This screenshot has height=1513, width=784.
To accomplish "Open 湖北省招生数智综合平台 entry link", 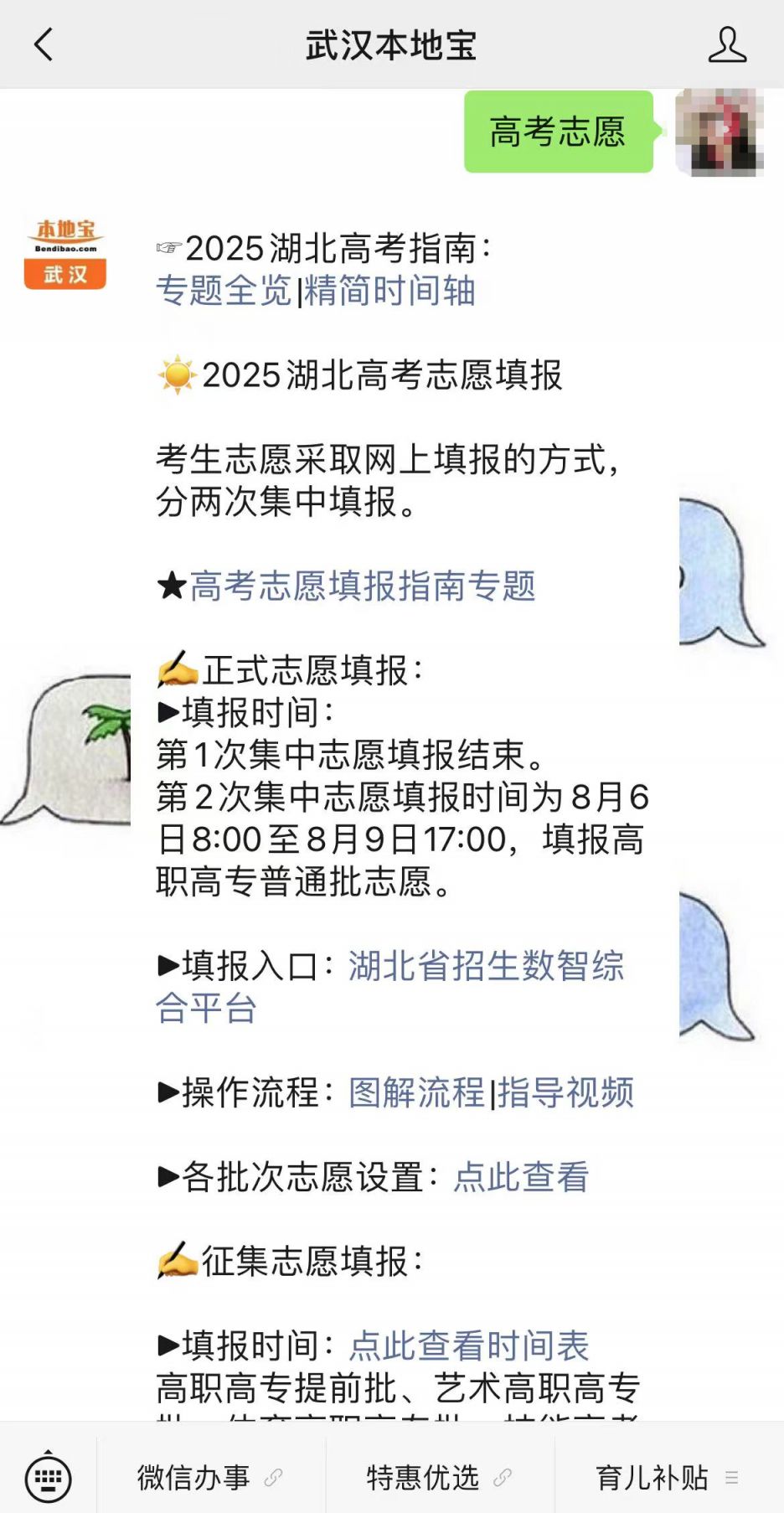I will coord(487,968).
